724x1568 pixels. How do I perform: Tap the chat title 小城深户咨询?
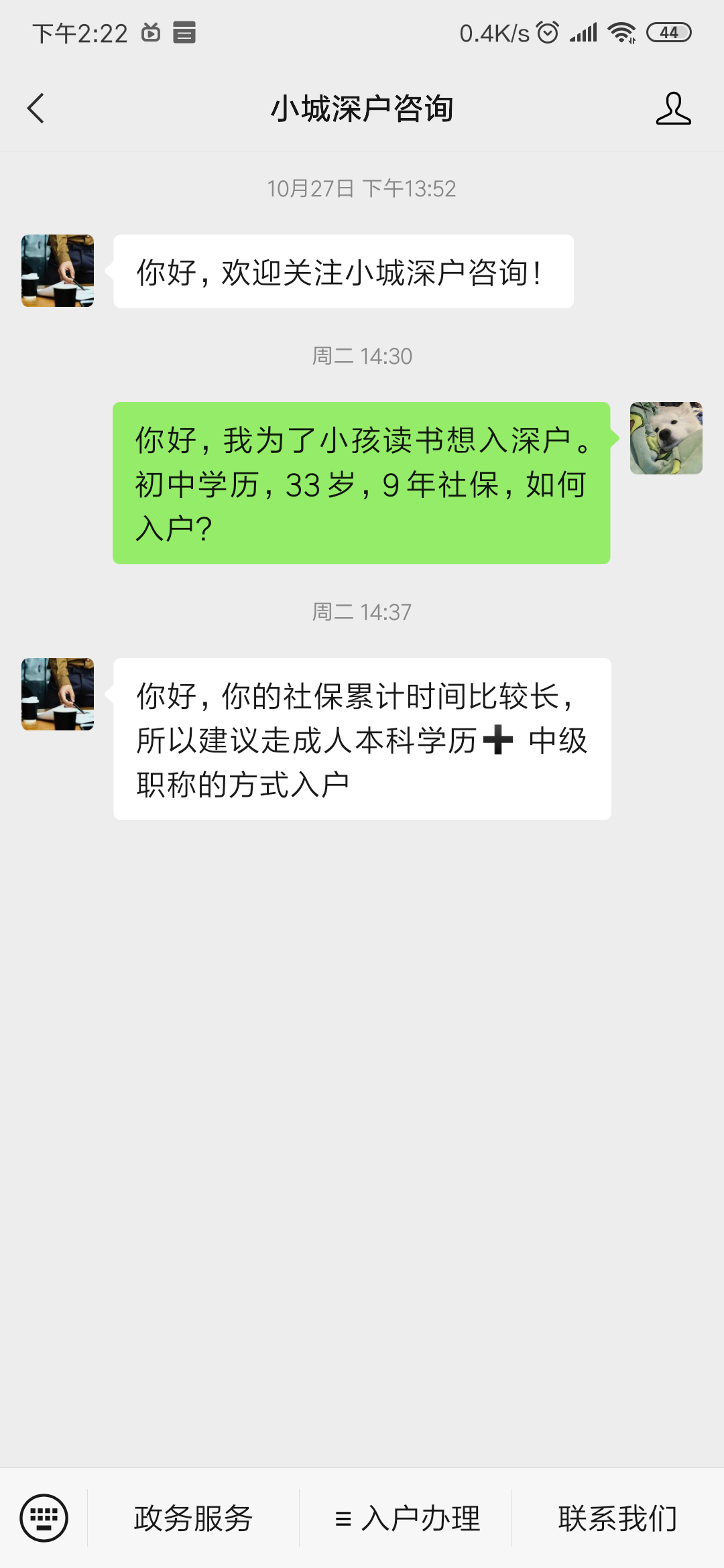click(x=362, y=108)
